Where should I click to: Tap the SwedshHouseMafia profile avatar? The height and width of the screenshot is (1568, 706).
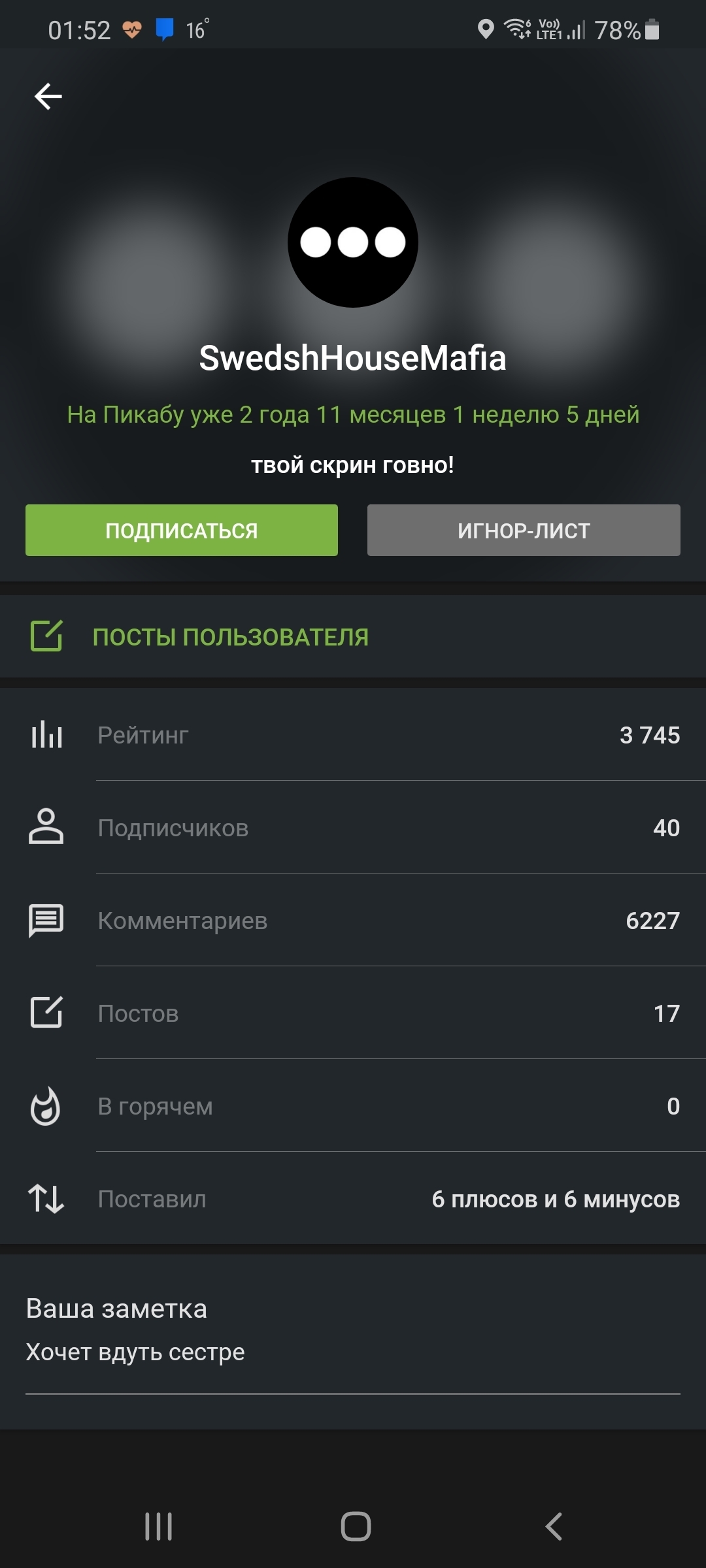[x=353, y=242]
